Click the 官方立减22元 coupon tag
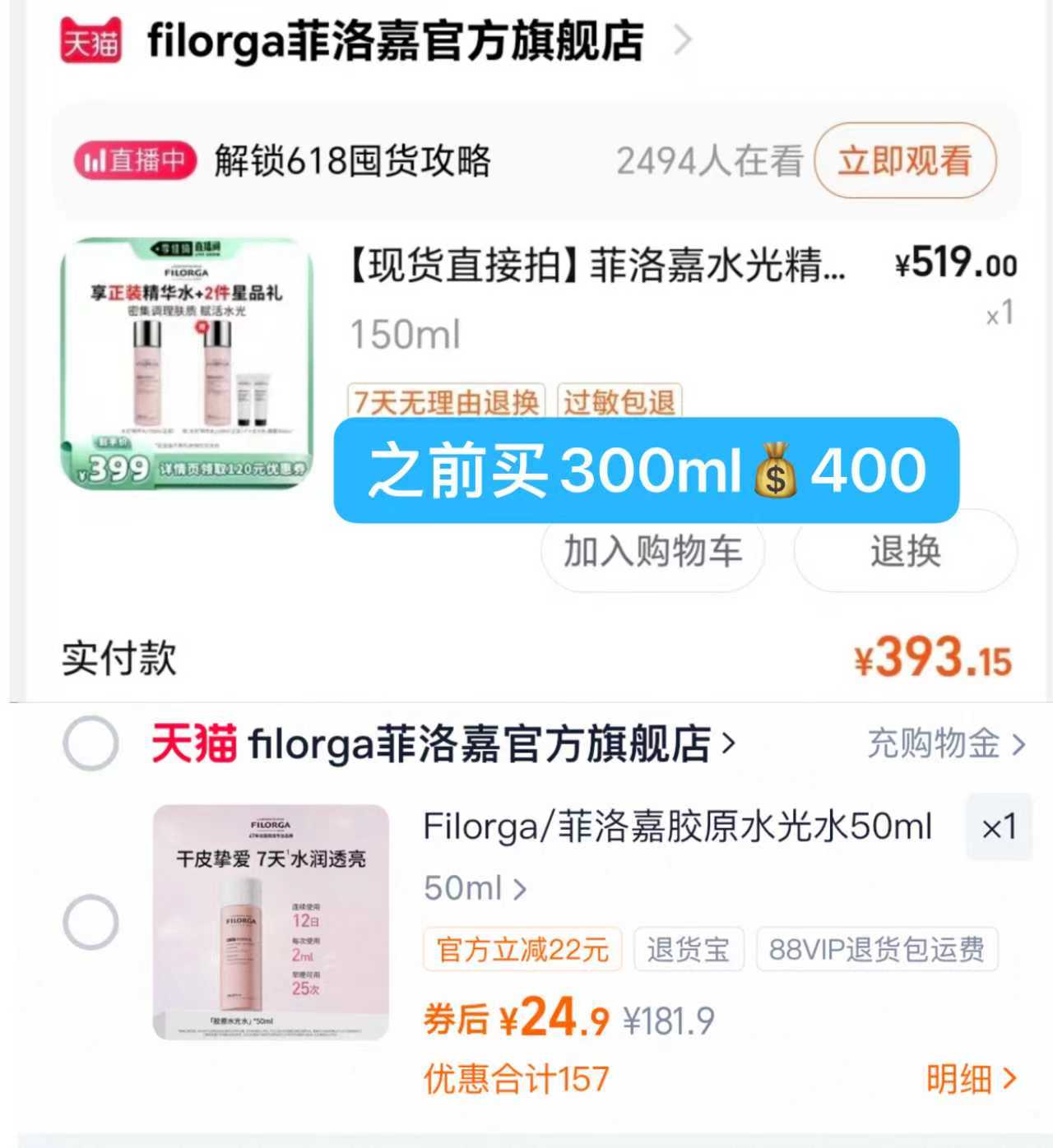The height and width of the screenshot is (1148, 1053). point(522,949)
